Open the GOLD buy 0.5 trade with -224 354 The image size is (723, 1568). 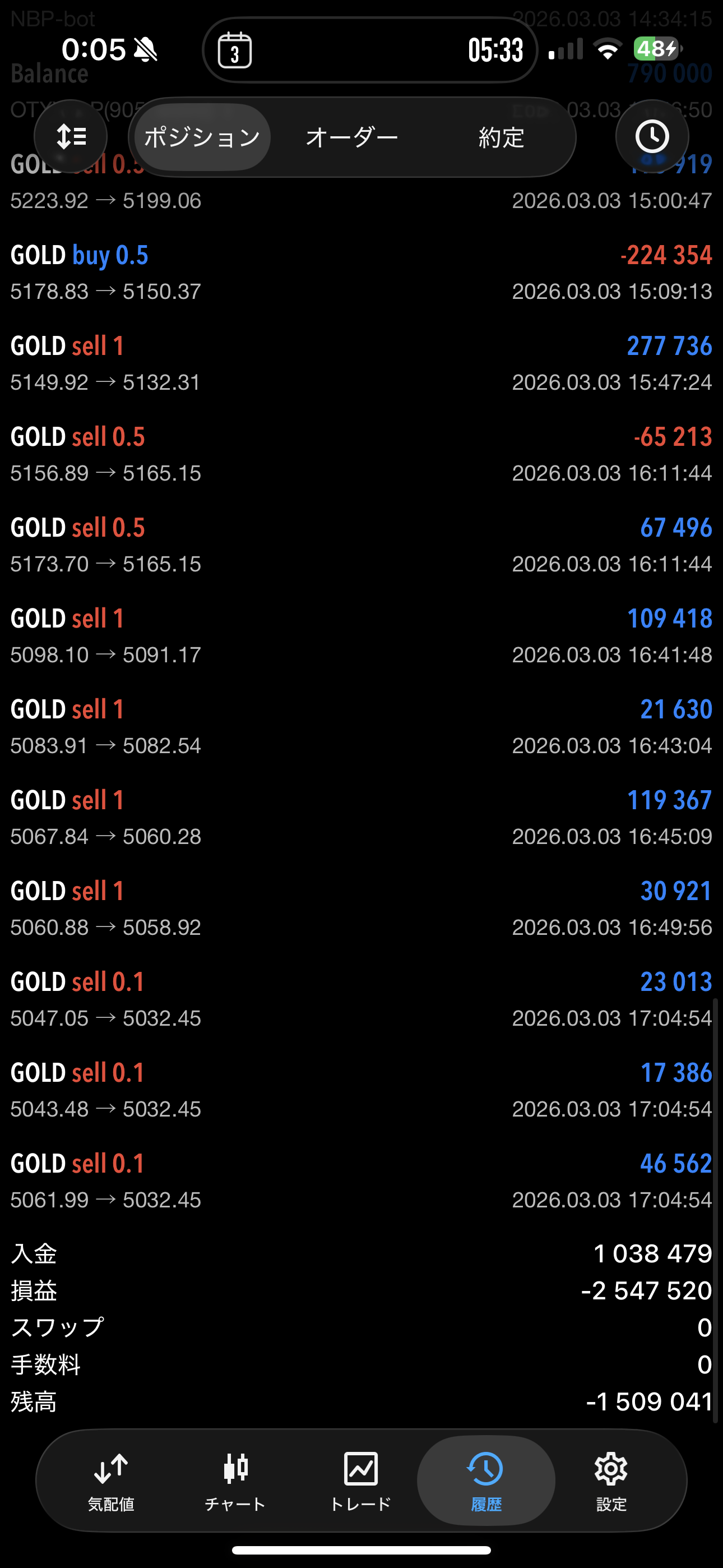pyautogui.click(x=361, y=272)
